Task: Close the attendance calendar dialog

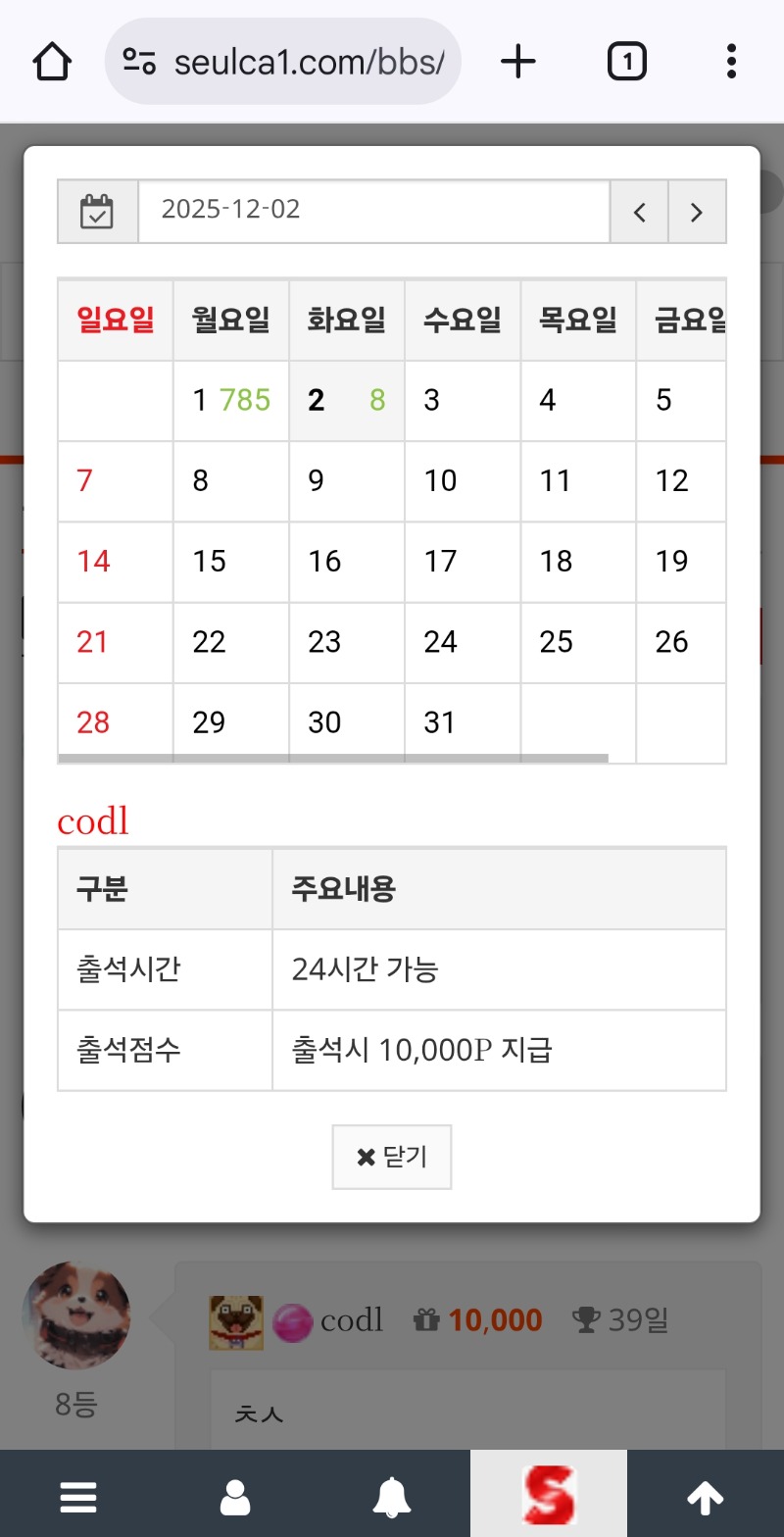Action: [392, 1158]
